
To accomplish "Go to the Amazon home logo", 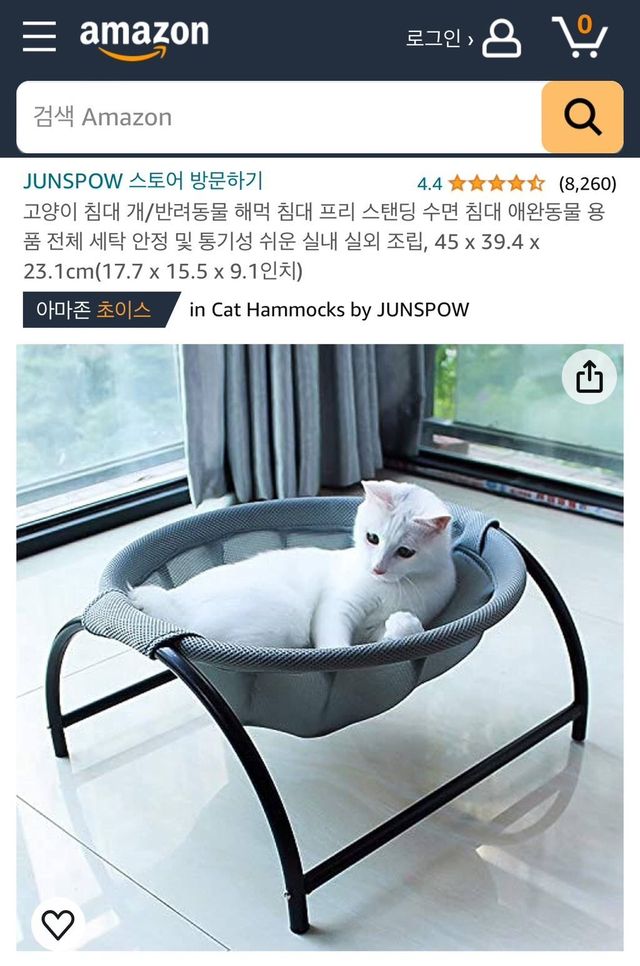I will pyautogui.click(x=144, y=38).
